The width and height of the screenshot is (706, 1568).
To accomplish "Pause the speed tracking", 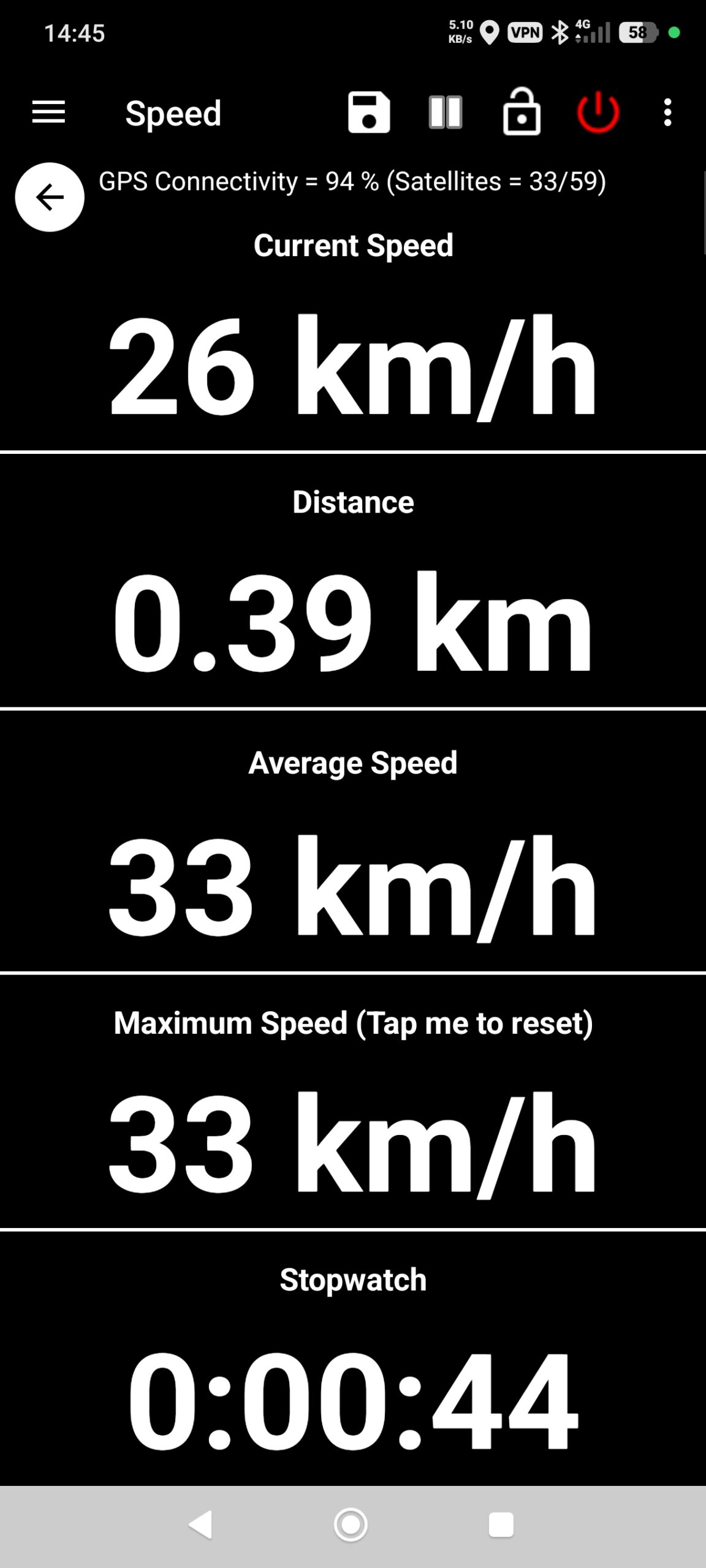I will pyautogui.click(x=445, y=113).
